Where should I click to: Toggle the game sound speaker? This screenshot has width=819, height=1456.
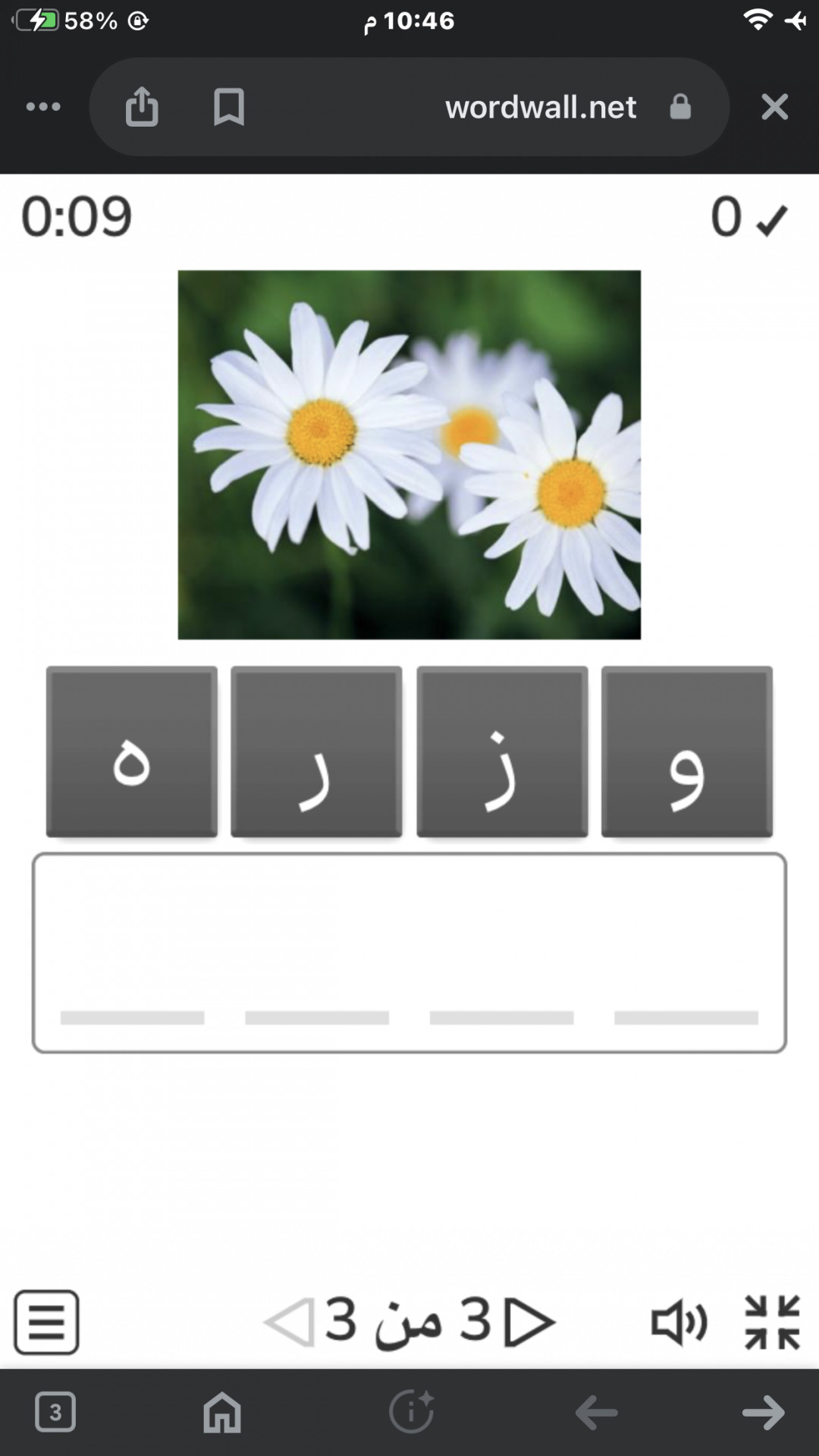679,1323
